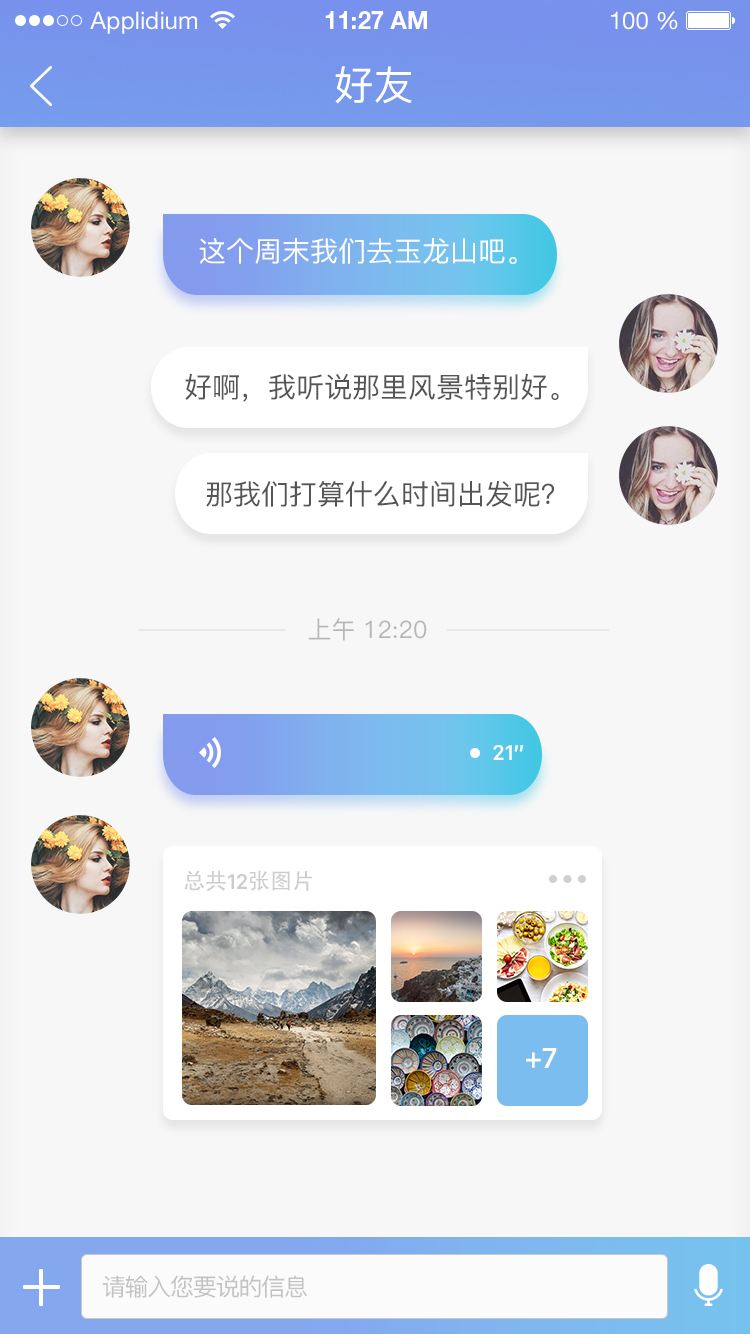Open the back chevron to leave chat

pyautogui.click(x=40, y=86)
